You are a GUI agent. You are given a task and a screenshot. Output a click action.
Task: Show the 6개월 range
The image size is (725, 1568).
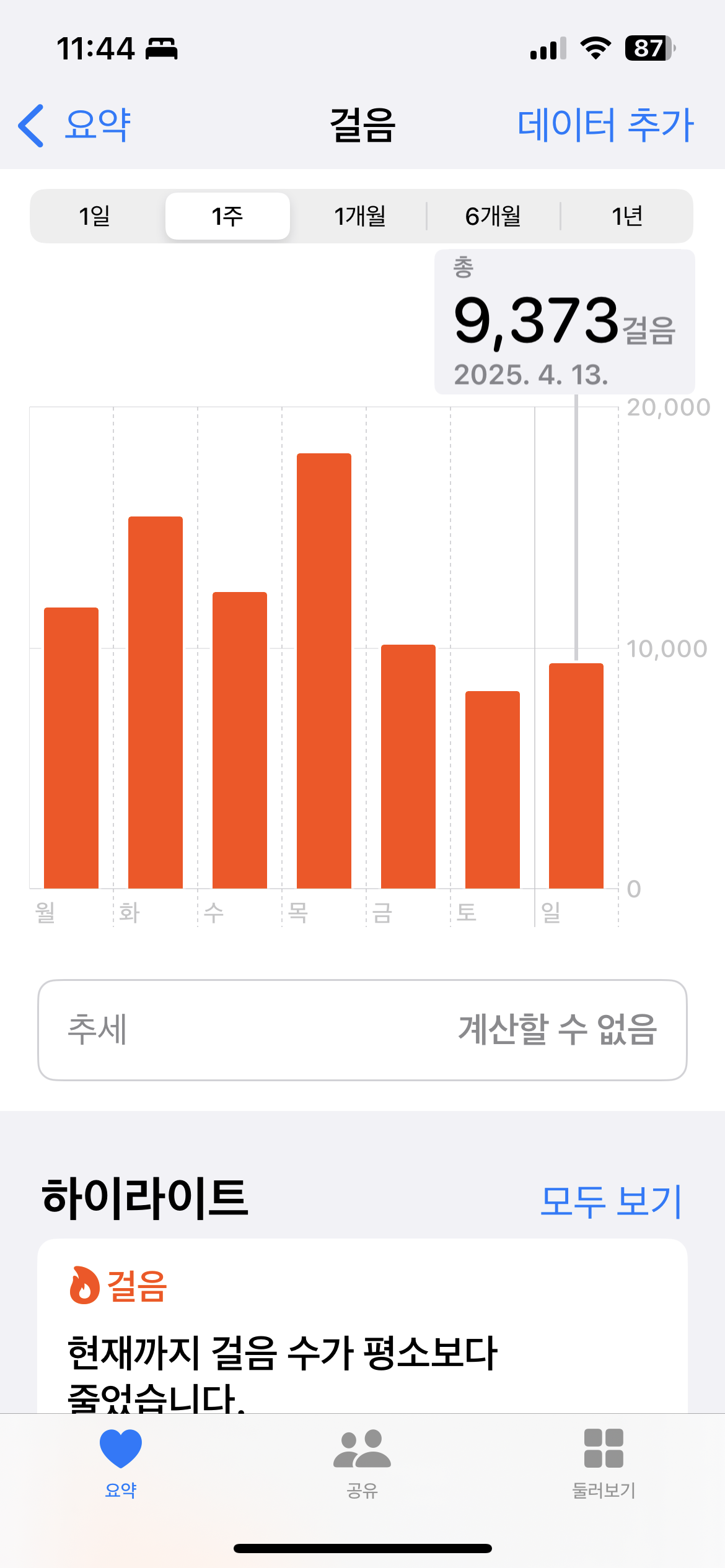493,216
